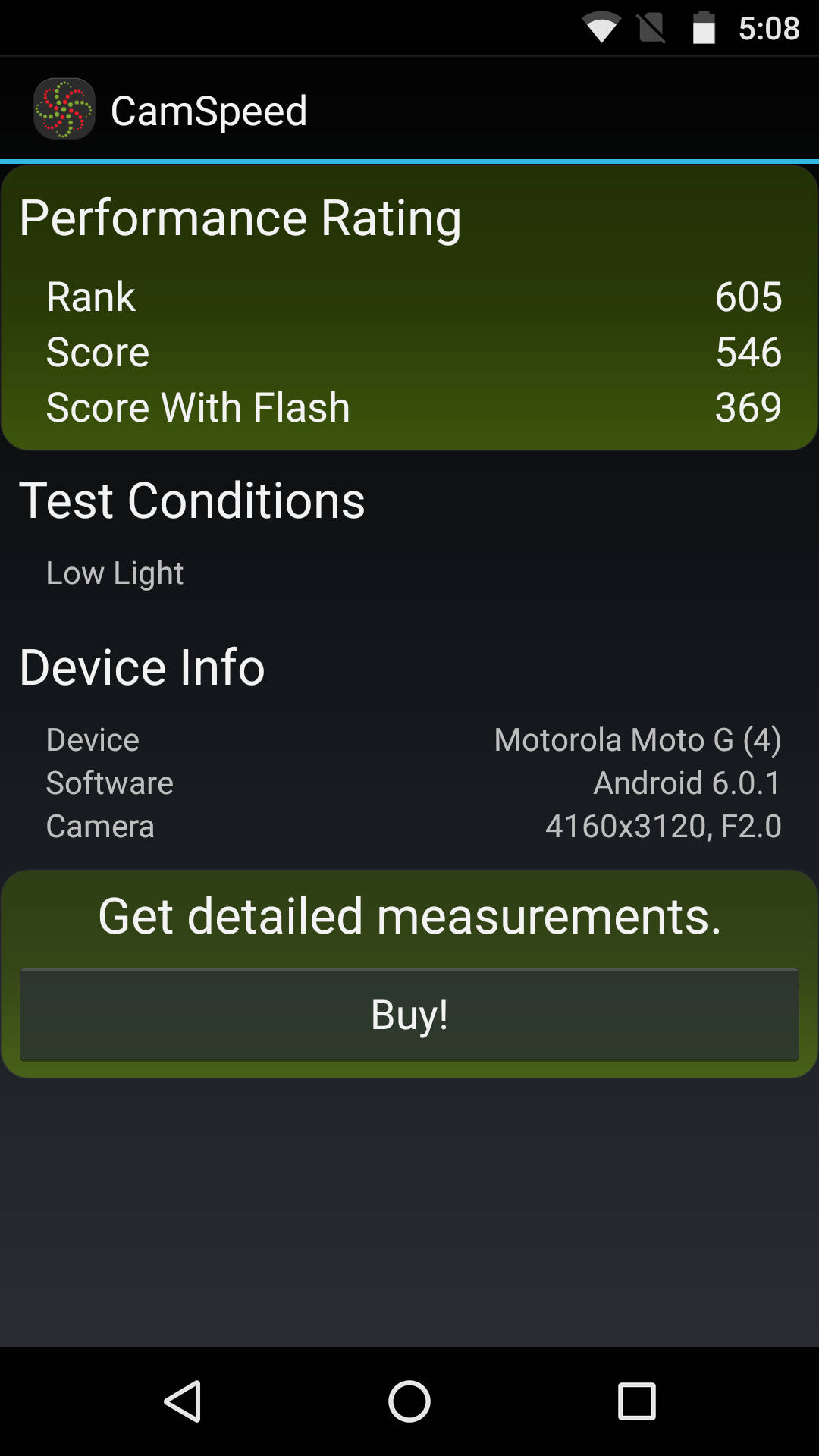The height and width of the screenshot is (1456, 819).
Task: Open the recent apps overview
Action: [x=636, y=1401]
